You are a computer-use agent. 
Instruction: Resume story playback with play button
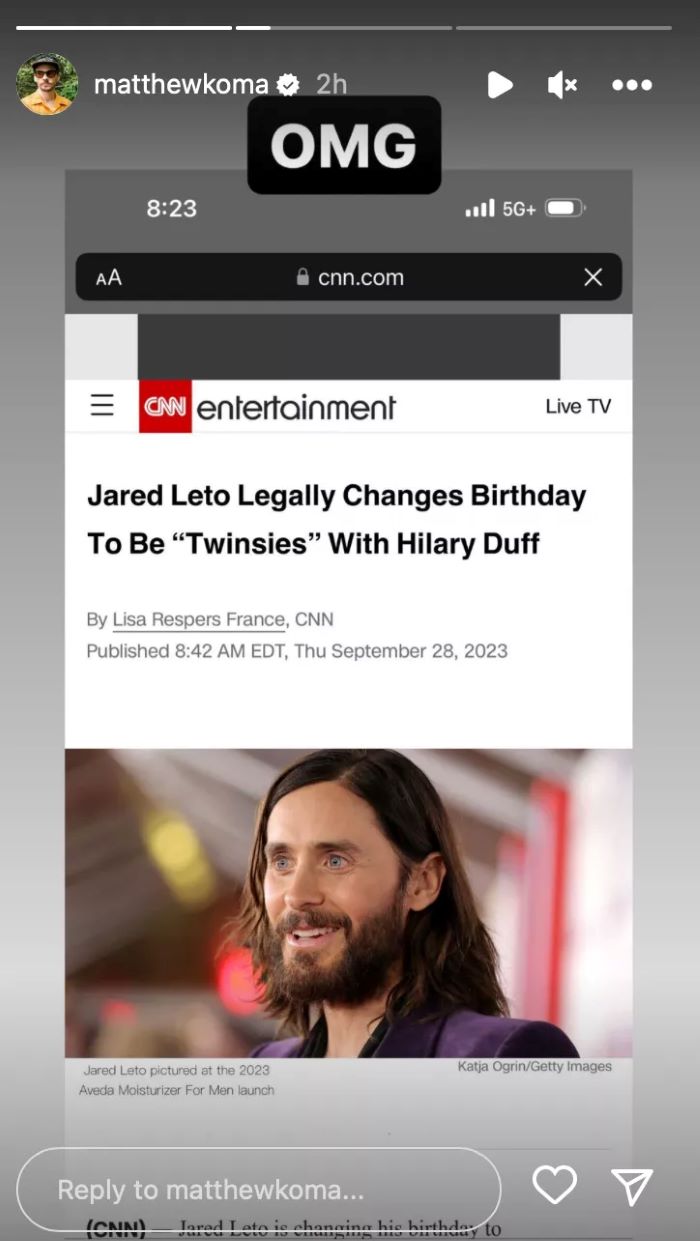500,85
